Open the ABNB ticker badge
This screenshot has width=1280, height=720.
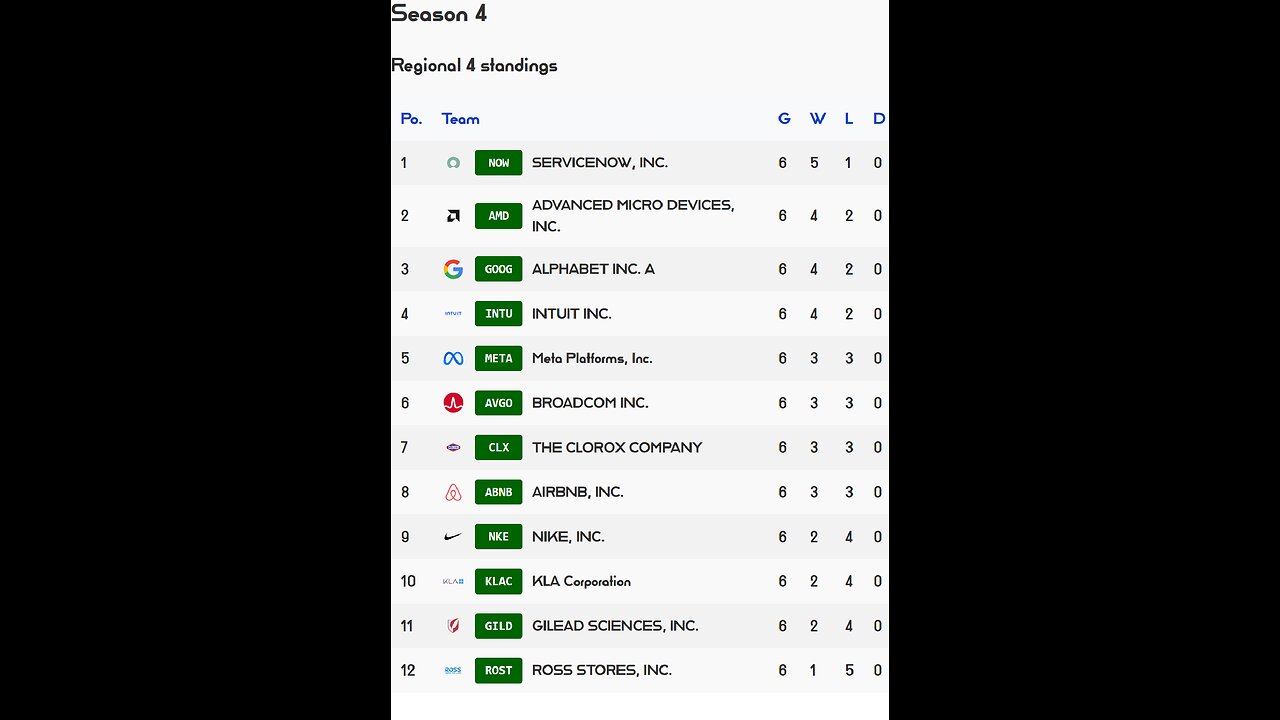498,492
